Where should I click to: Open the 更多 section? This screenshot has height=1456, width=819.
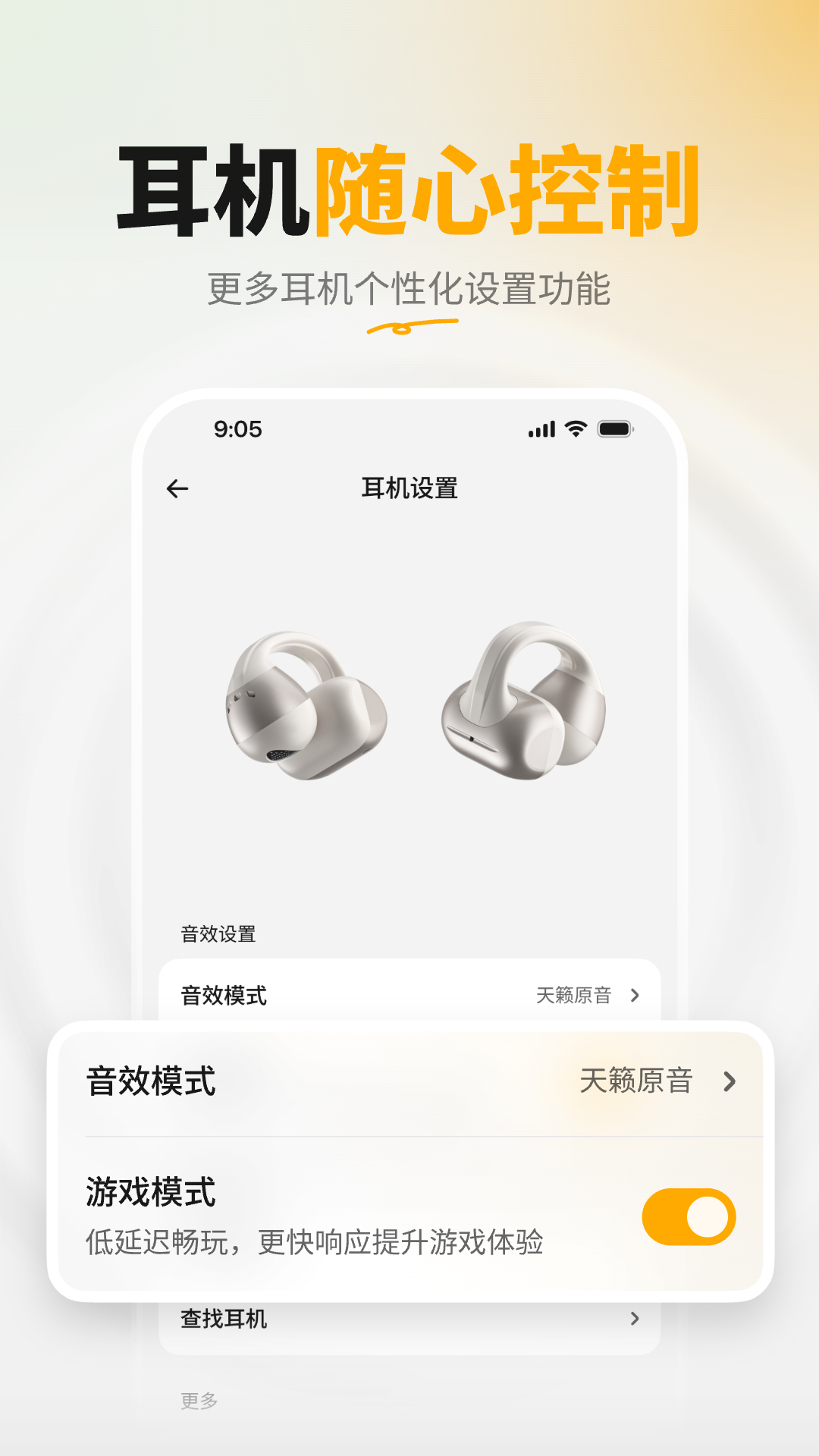(199, 1401)
